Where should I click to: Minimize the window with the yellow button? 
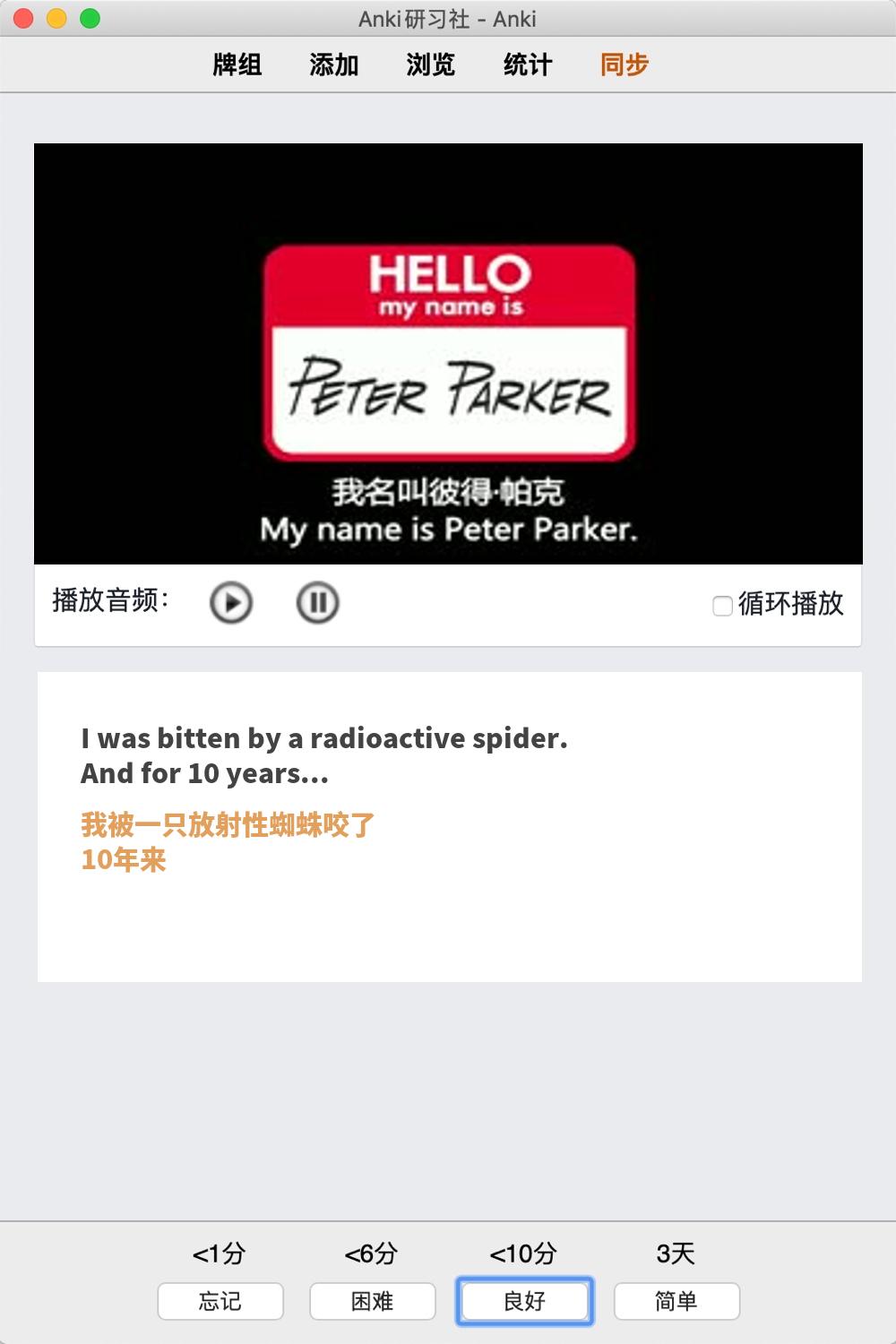(56, 18)
